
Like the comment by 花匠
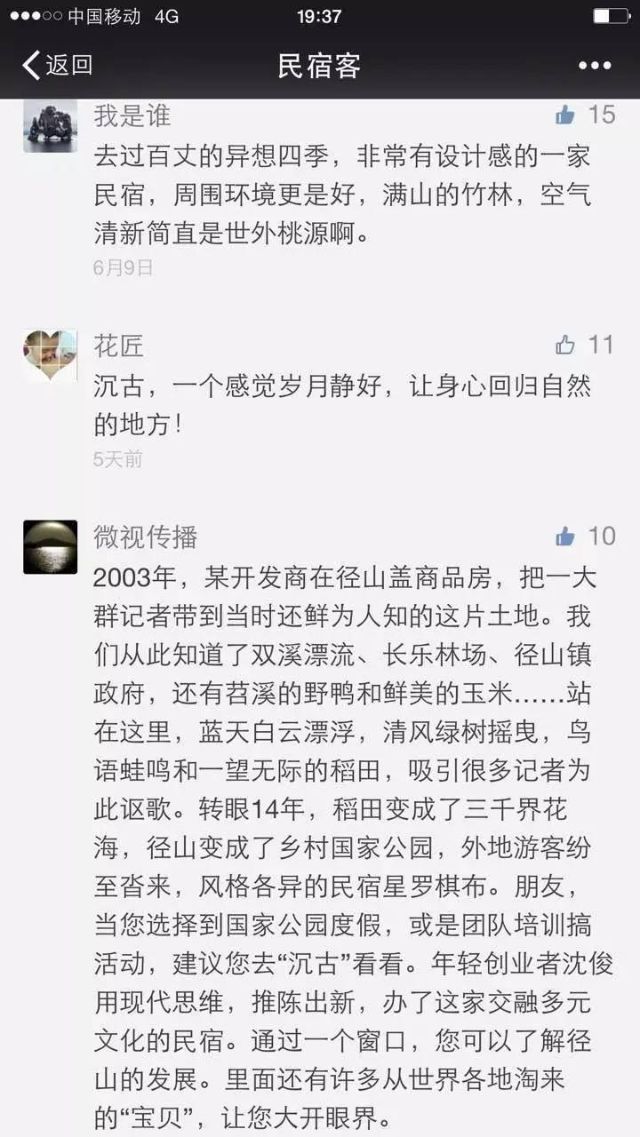point(566,346)
